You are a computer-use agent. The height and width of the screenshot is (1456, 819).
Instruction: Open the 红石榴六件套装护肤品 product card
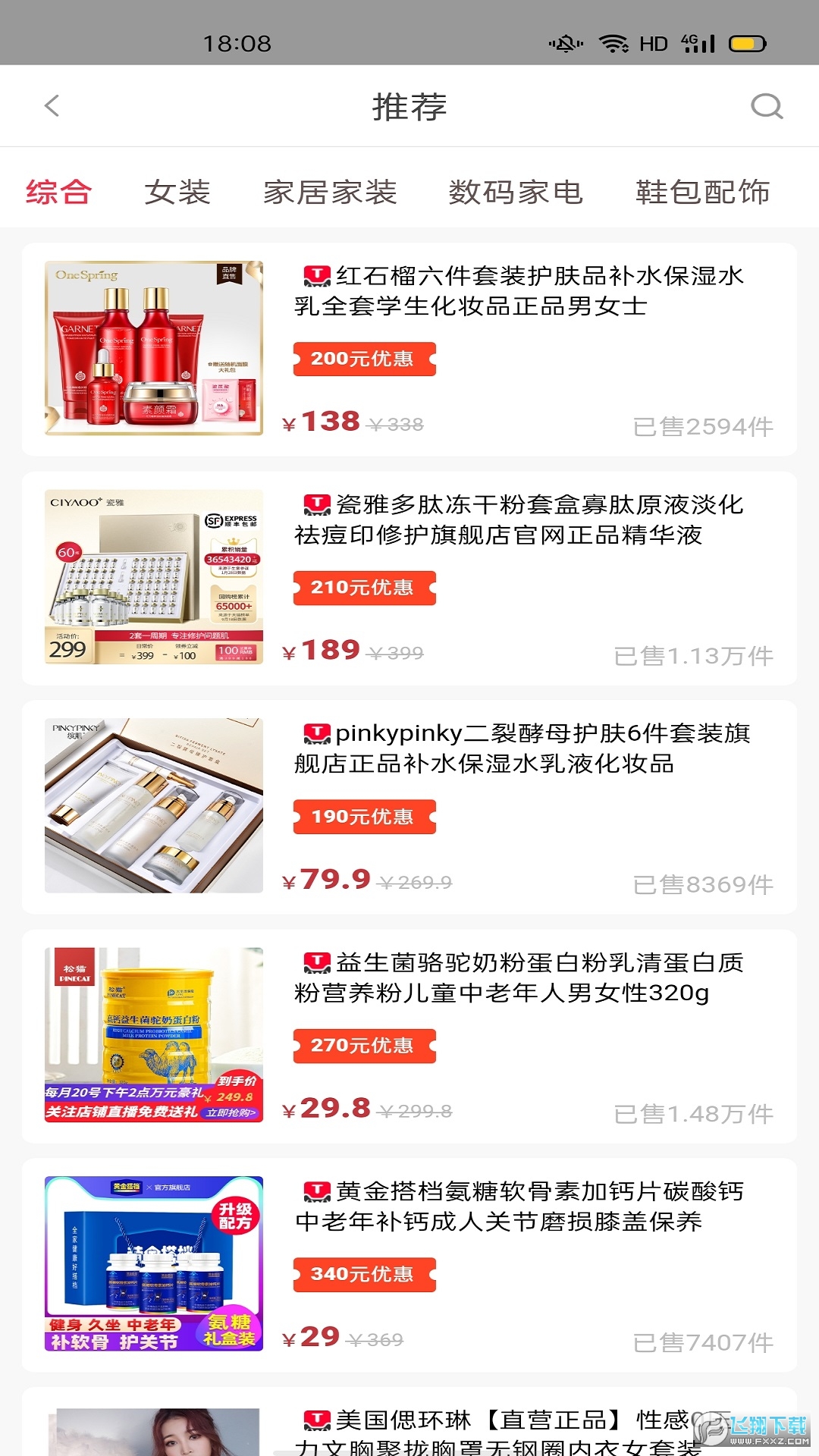[x=519, y=291]
